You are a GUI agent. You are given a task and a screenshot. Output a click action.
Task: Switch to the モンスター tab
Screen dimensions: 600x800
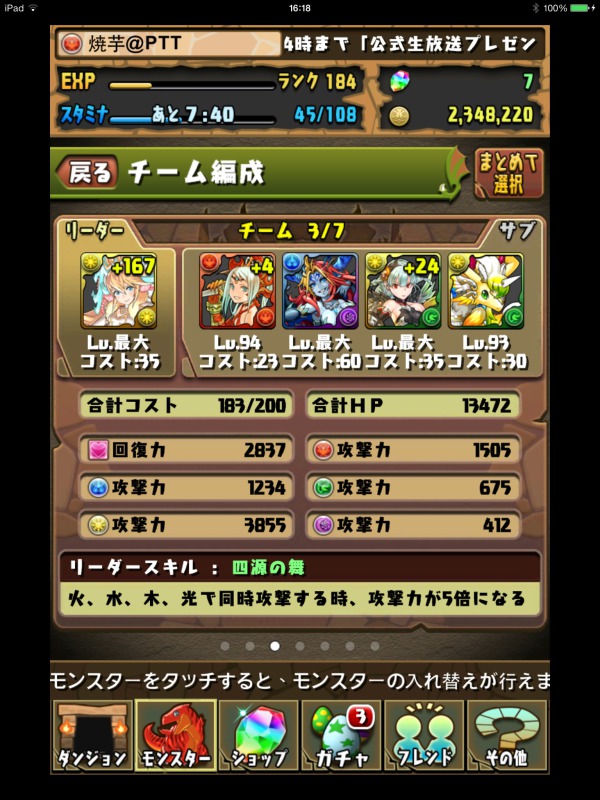tap(175, 735)
